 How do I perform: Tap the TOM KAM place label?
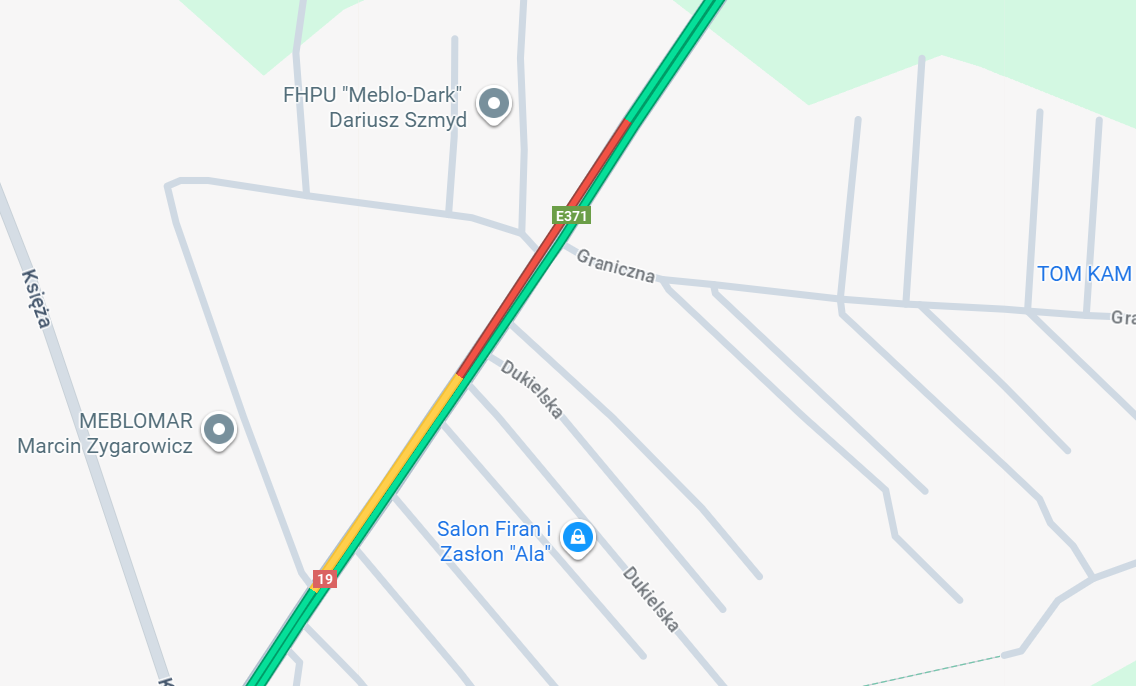pos(1084,274)
